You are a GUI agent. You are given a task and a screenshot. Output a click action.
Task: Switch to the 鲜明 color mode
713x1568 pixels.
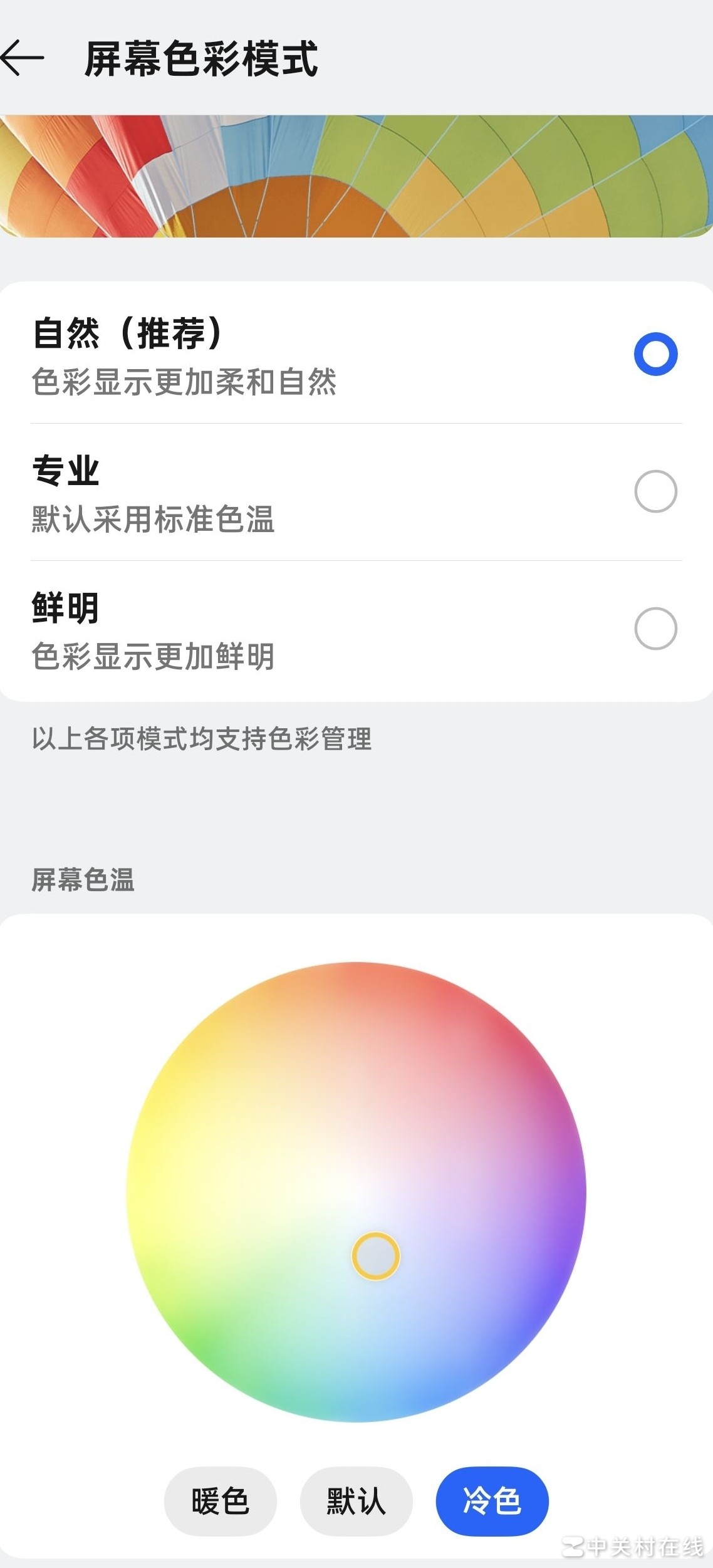655,629
